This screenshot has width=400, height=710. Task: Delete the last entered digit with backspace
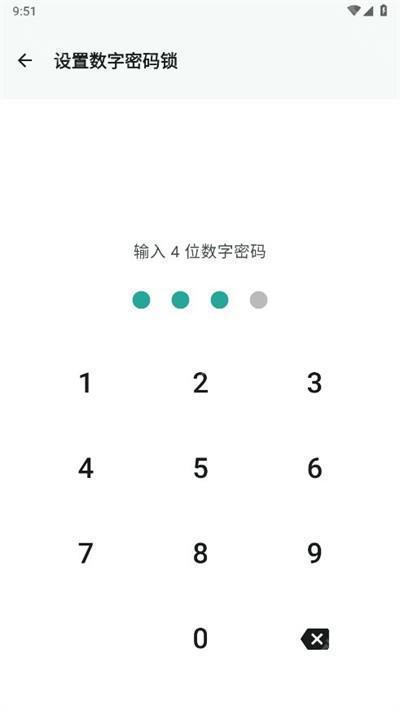point(315,639)
